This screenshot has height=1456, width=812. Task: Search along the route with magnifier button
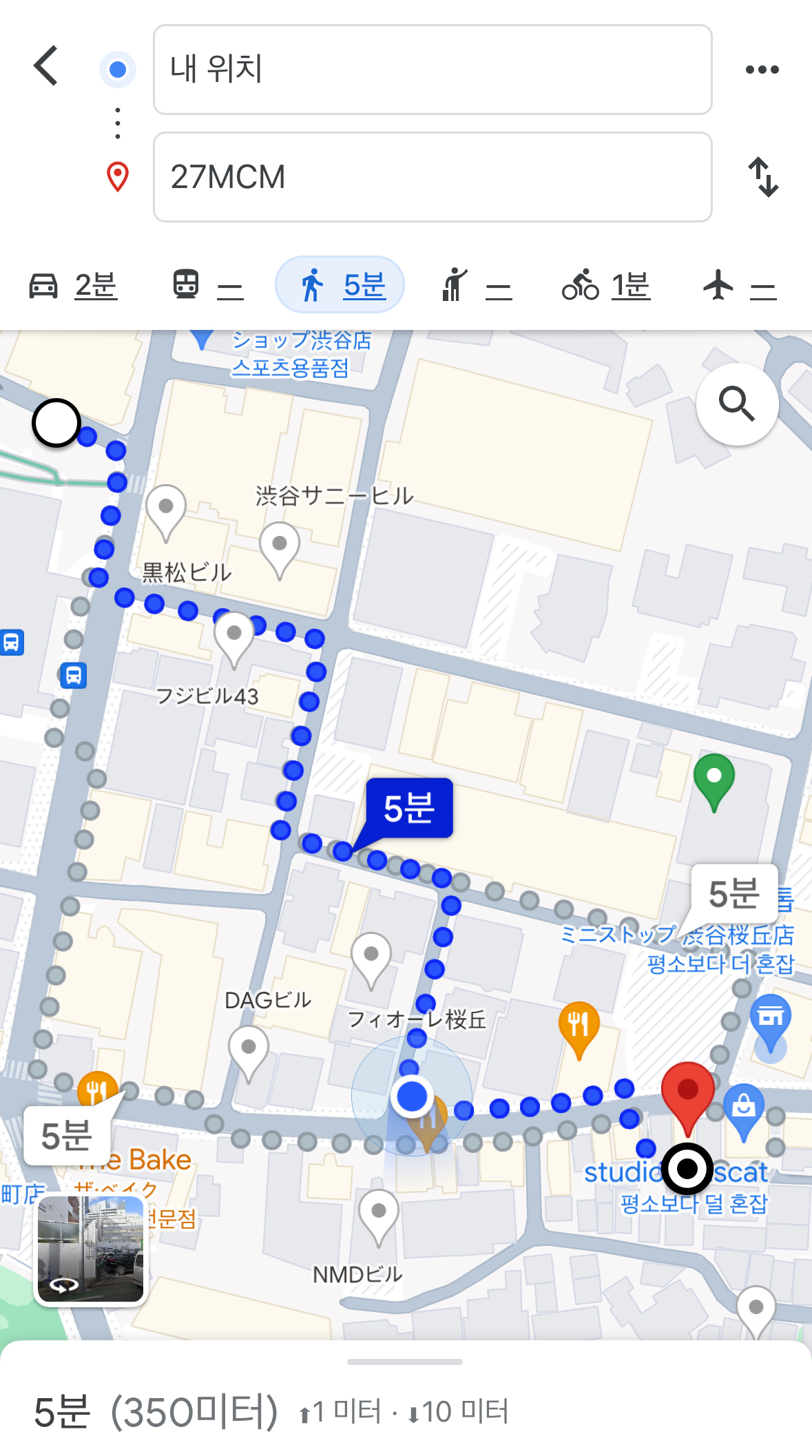(x=737, y=404)
